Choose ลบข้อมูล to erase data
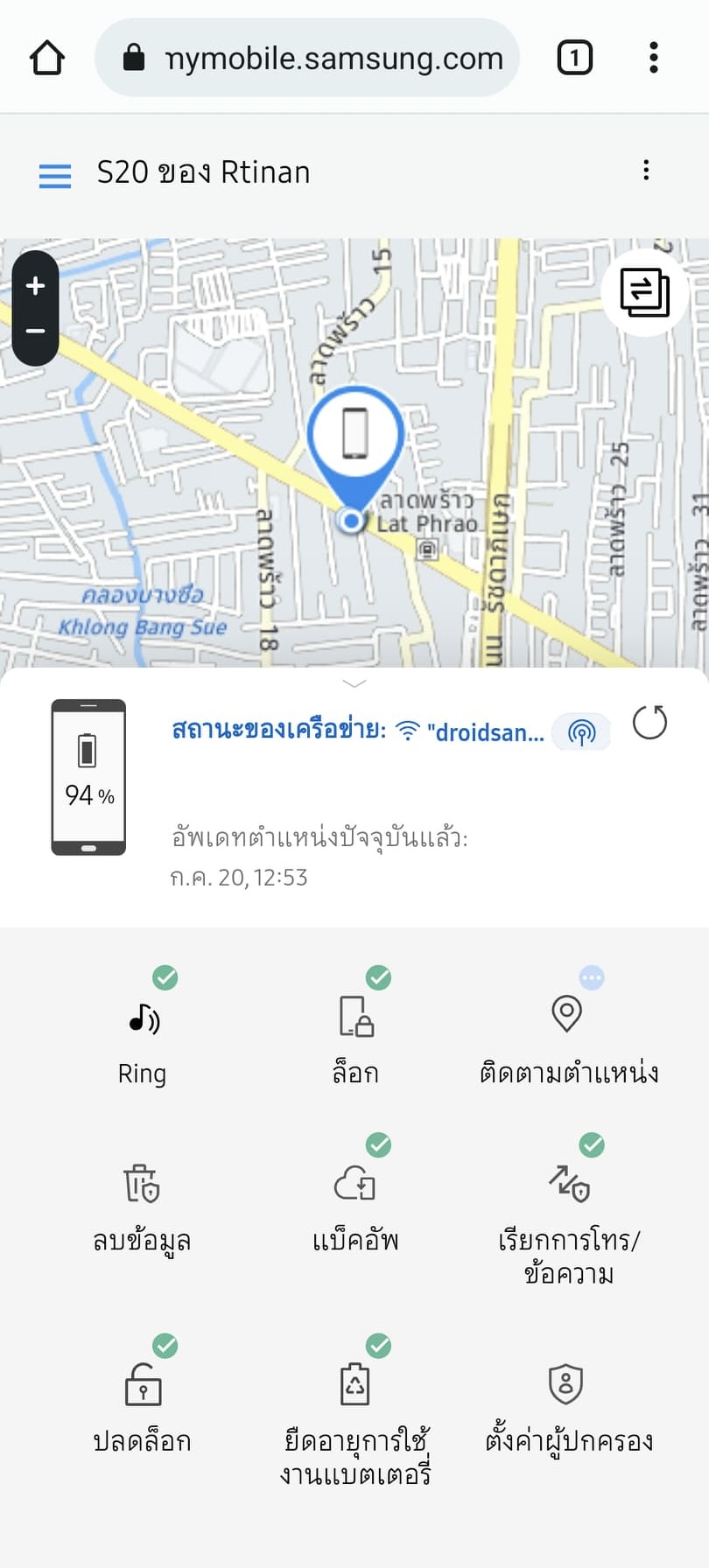This screenshot has height=1568, width=709. click(x=142, y=1205)
